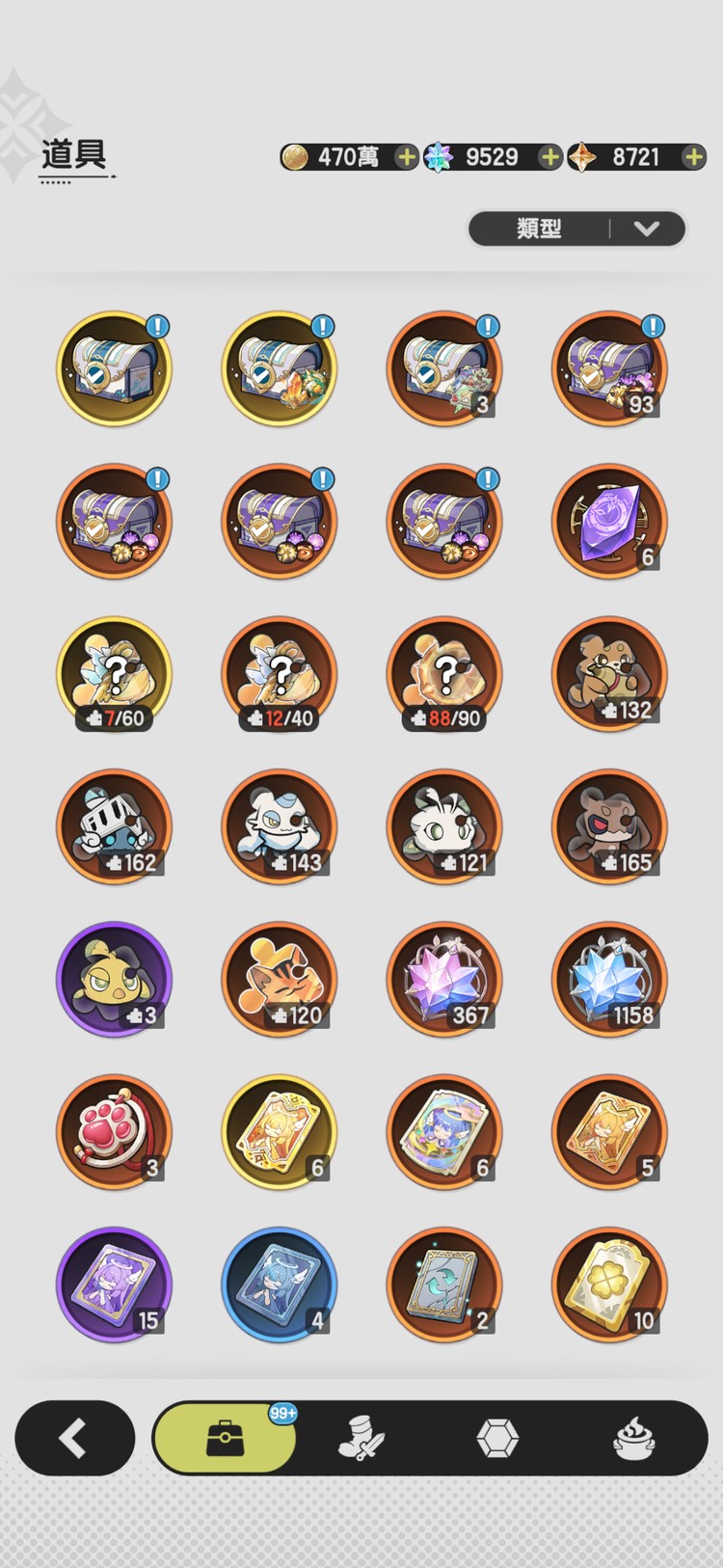Switch to the hexagon gem tab
The width and height of the screenshot is (723, 1568).
(497, 1440)
